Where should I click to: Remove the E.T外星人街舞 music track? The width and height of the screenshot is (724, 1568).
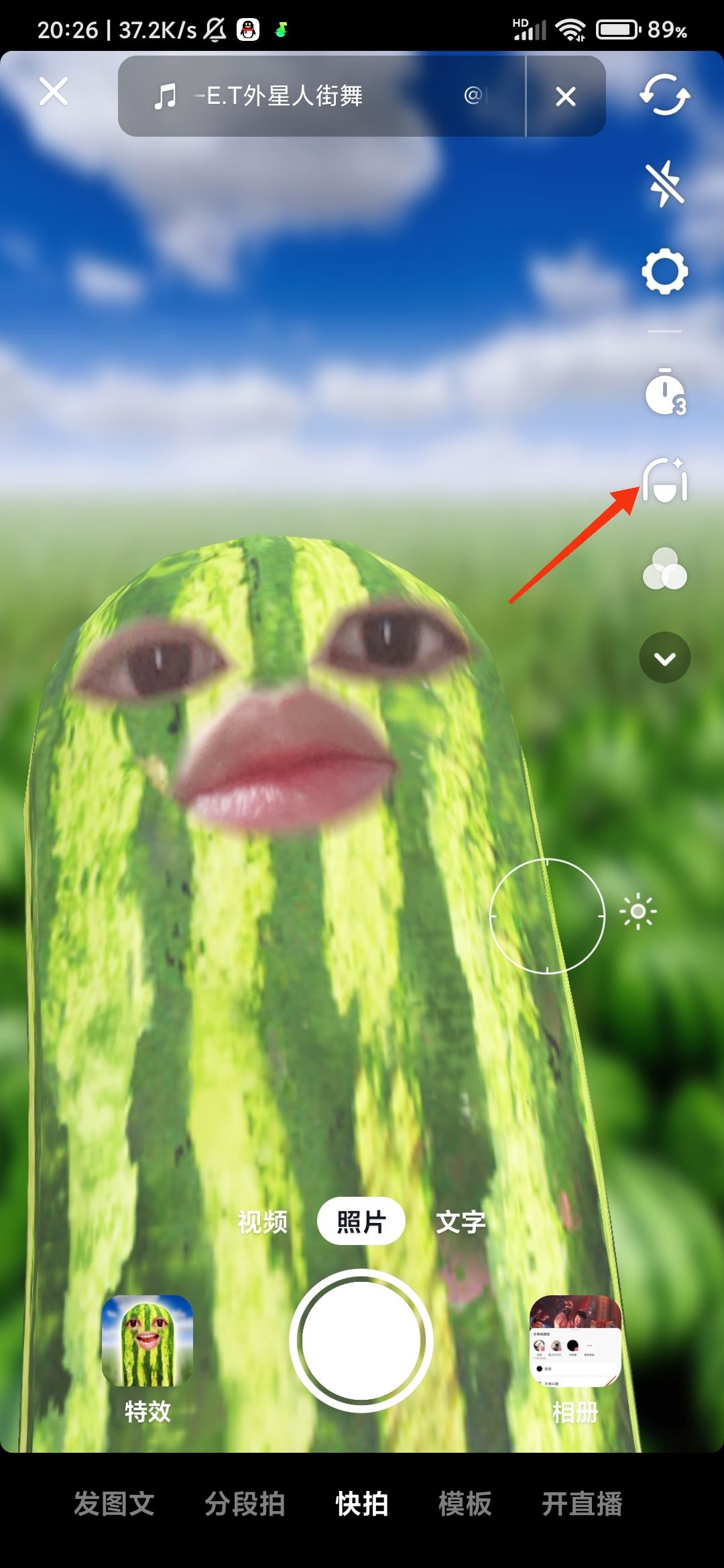(x=565, y=96)
